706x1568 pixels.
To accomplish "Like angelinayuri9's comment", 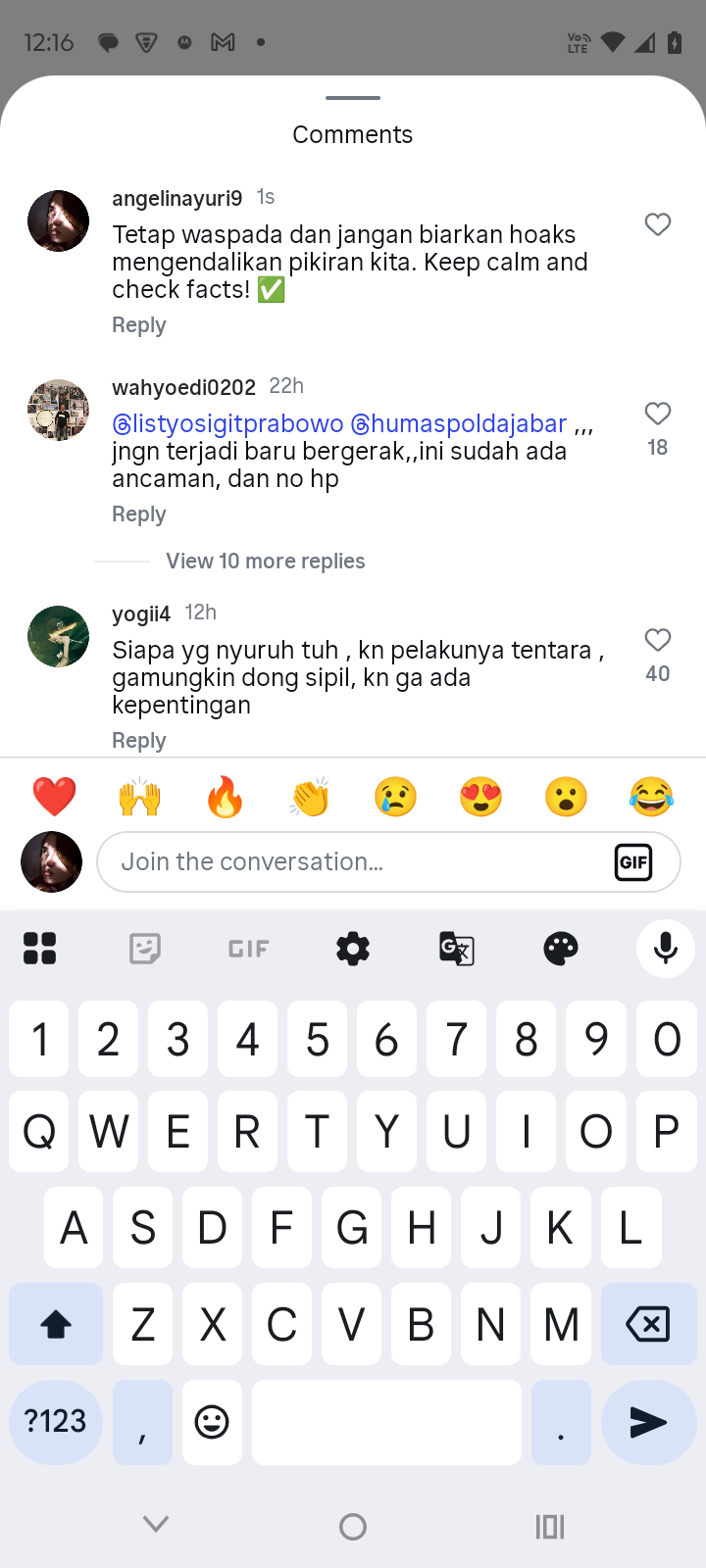I will pyautogui.click(x=658, y=224).
